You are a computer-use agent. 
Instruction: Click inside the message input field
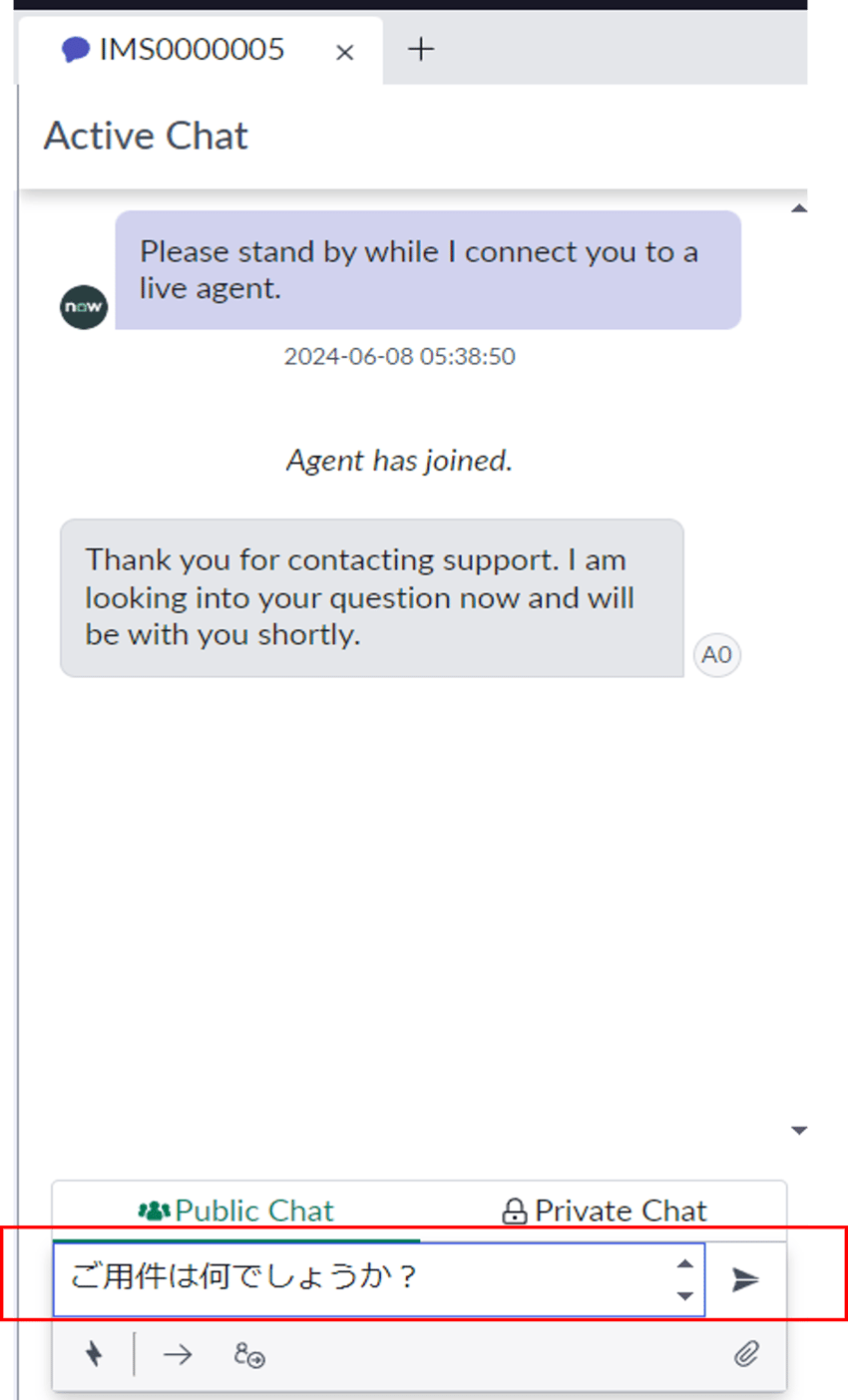[x=349, y=1280]
